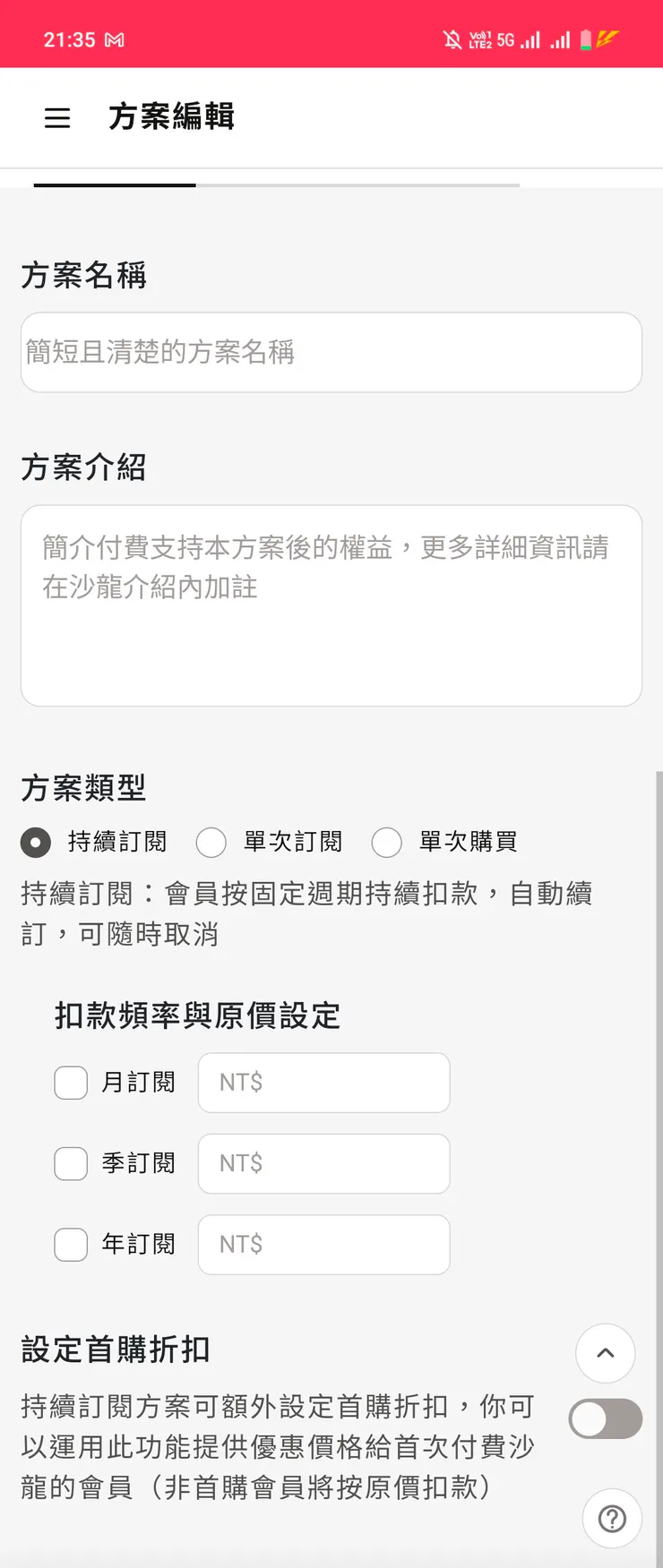Check the 季訂閱 option
The height and width of the screenshot is (1568, 663).
(x=70, y=1163)
